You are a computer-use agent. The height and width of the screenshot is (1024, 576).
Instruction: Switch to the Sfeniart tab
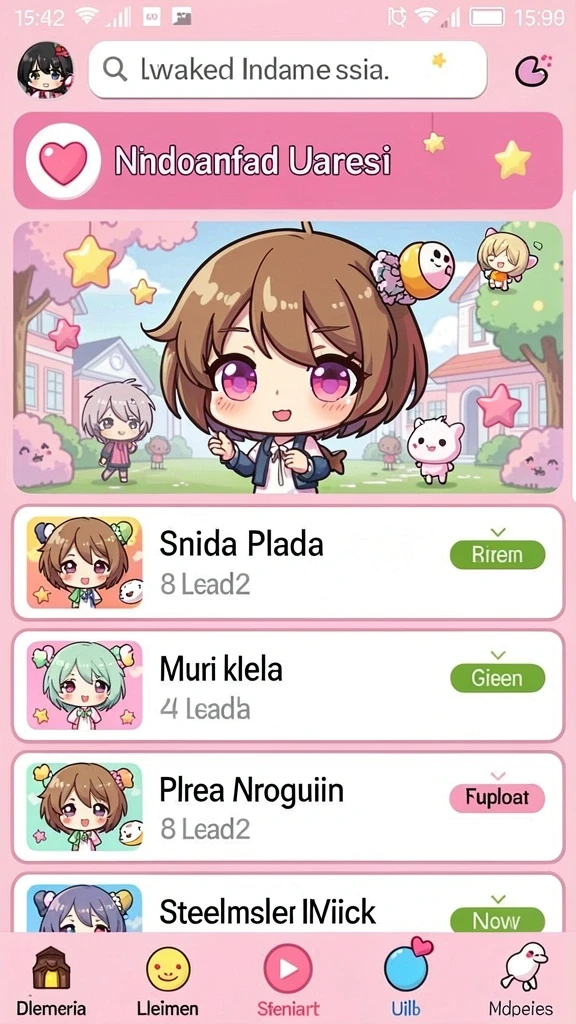click(288, 980)
